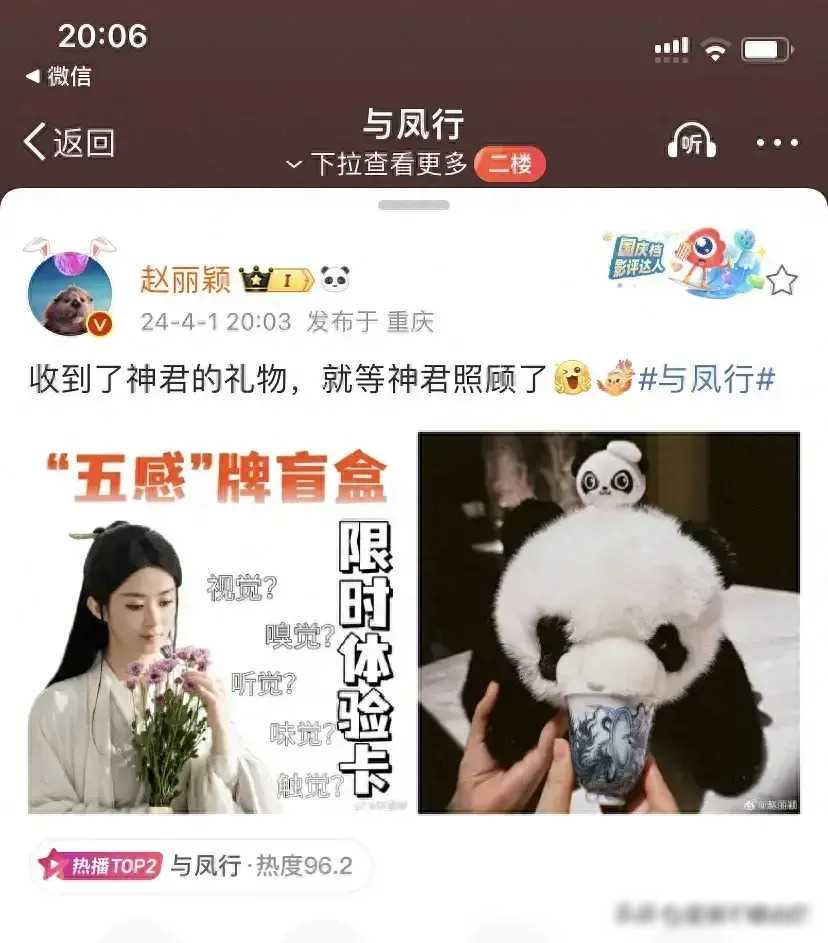828x943 pixels.
Task: Expand 下拉查看更多 二楼 section
Action: [414, 164]
